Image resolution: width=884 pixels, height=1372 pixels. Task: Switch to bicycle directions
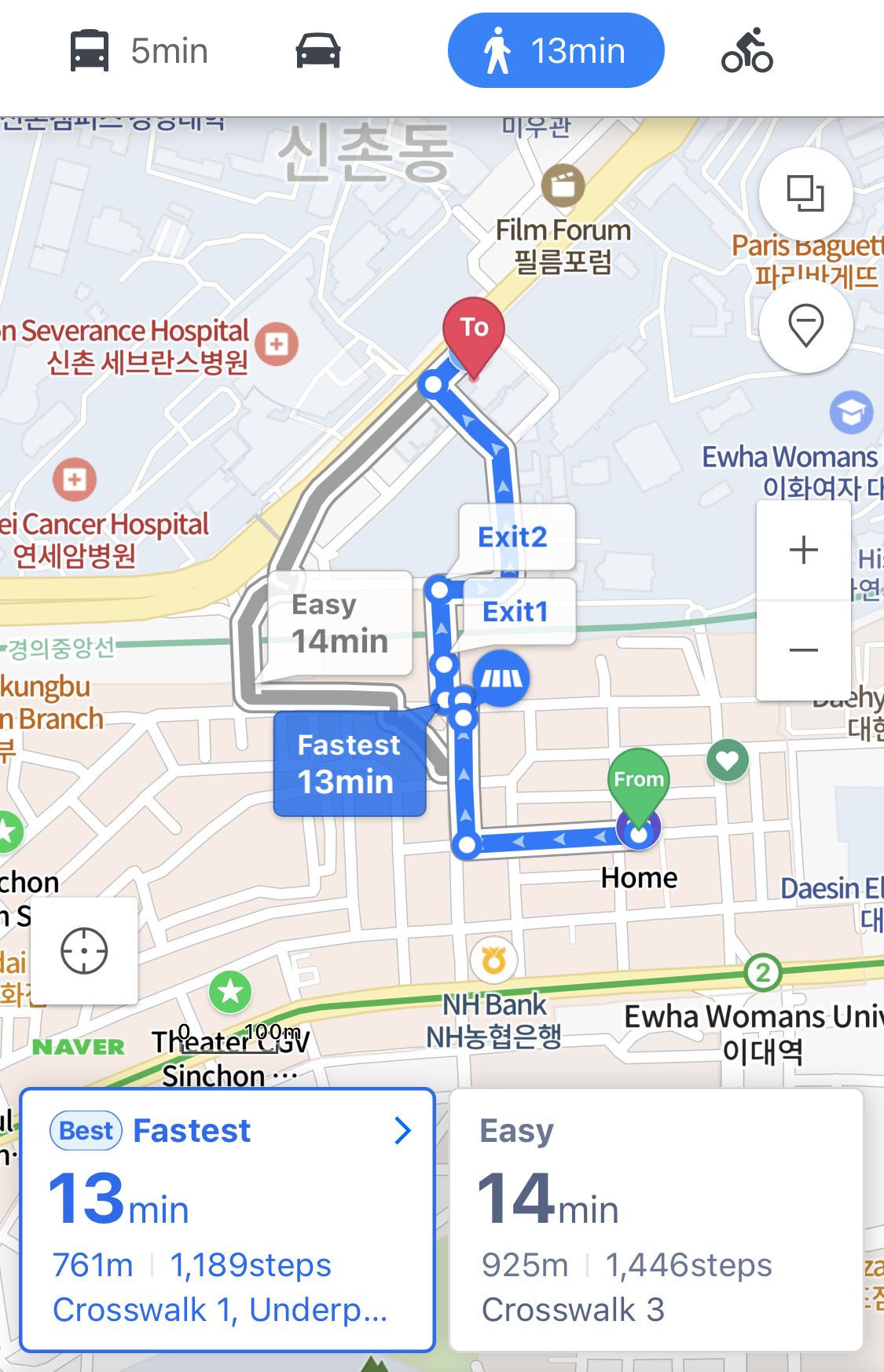[746, 51]
